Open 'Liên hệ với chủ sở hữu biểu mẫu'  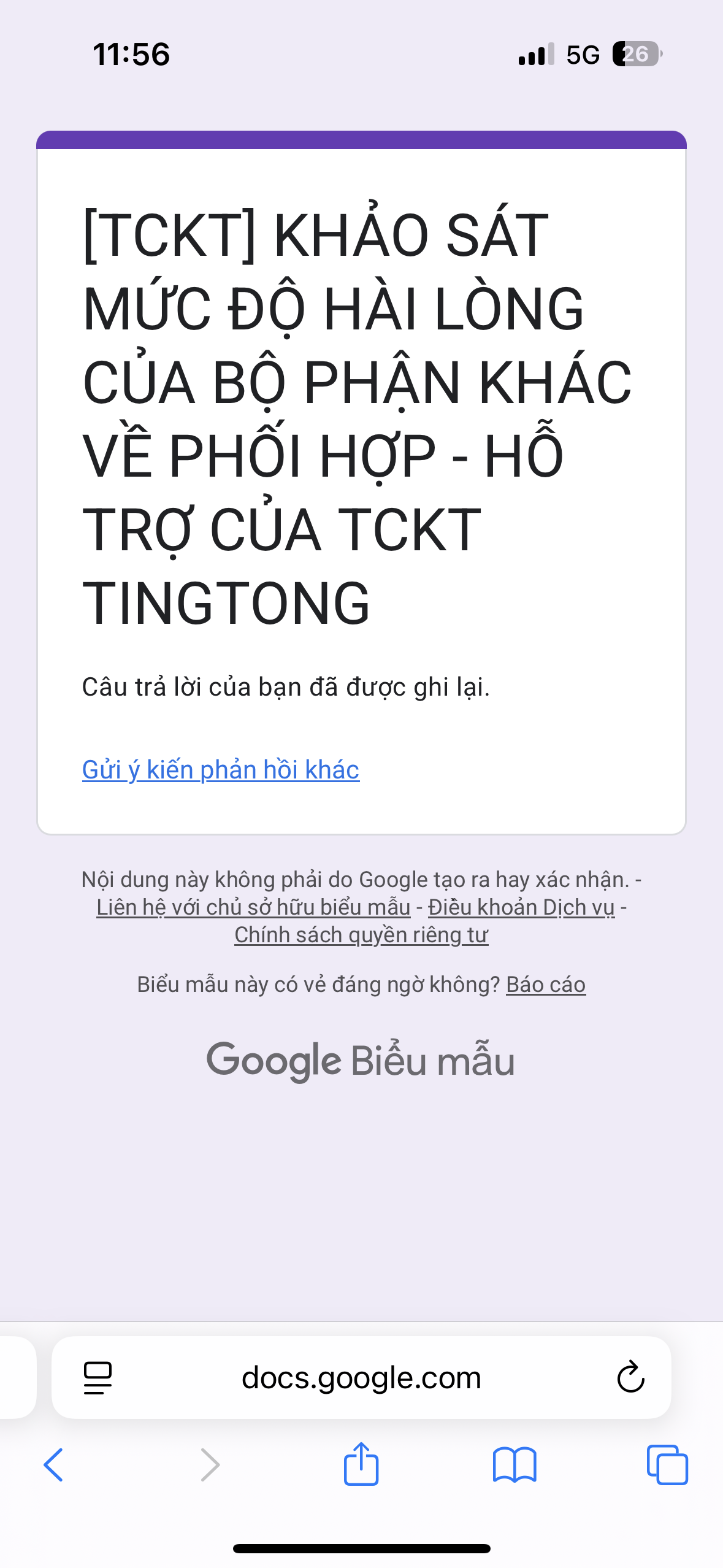pyautogui.click(x=253, y=907)
